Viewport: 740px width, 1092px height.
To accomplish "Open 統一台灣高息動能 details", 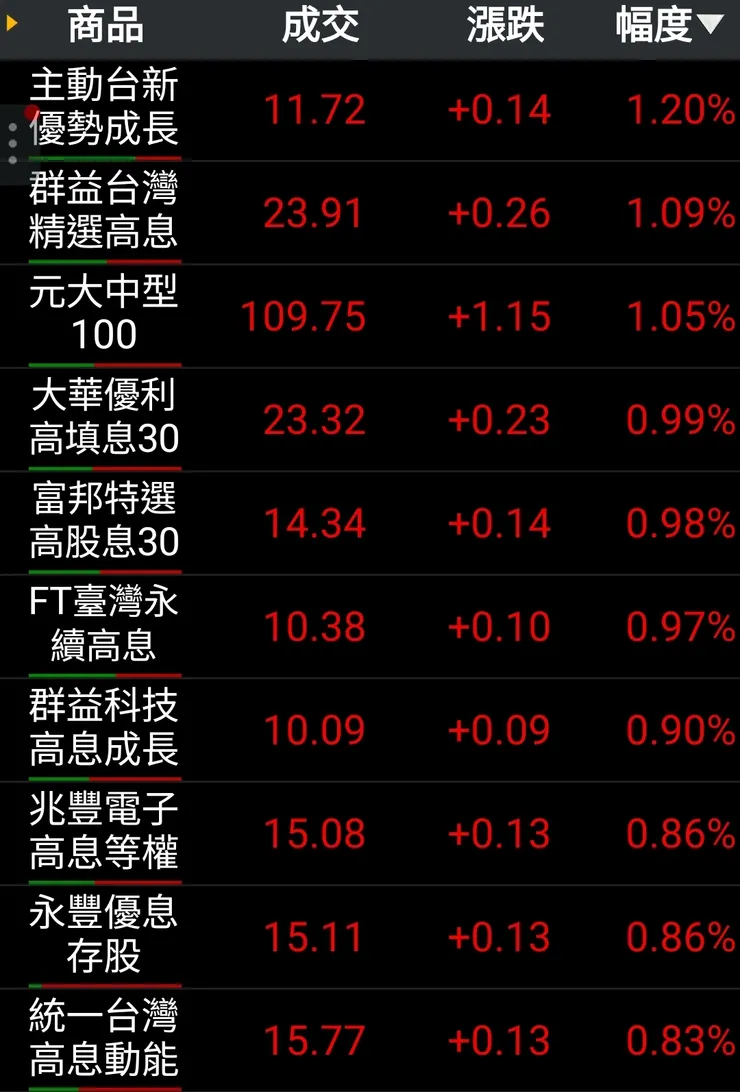I will [105, 1040].
